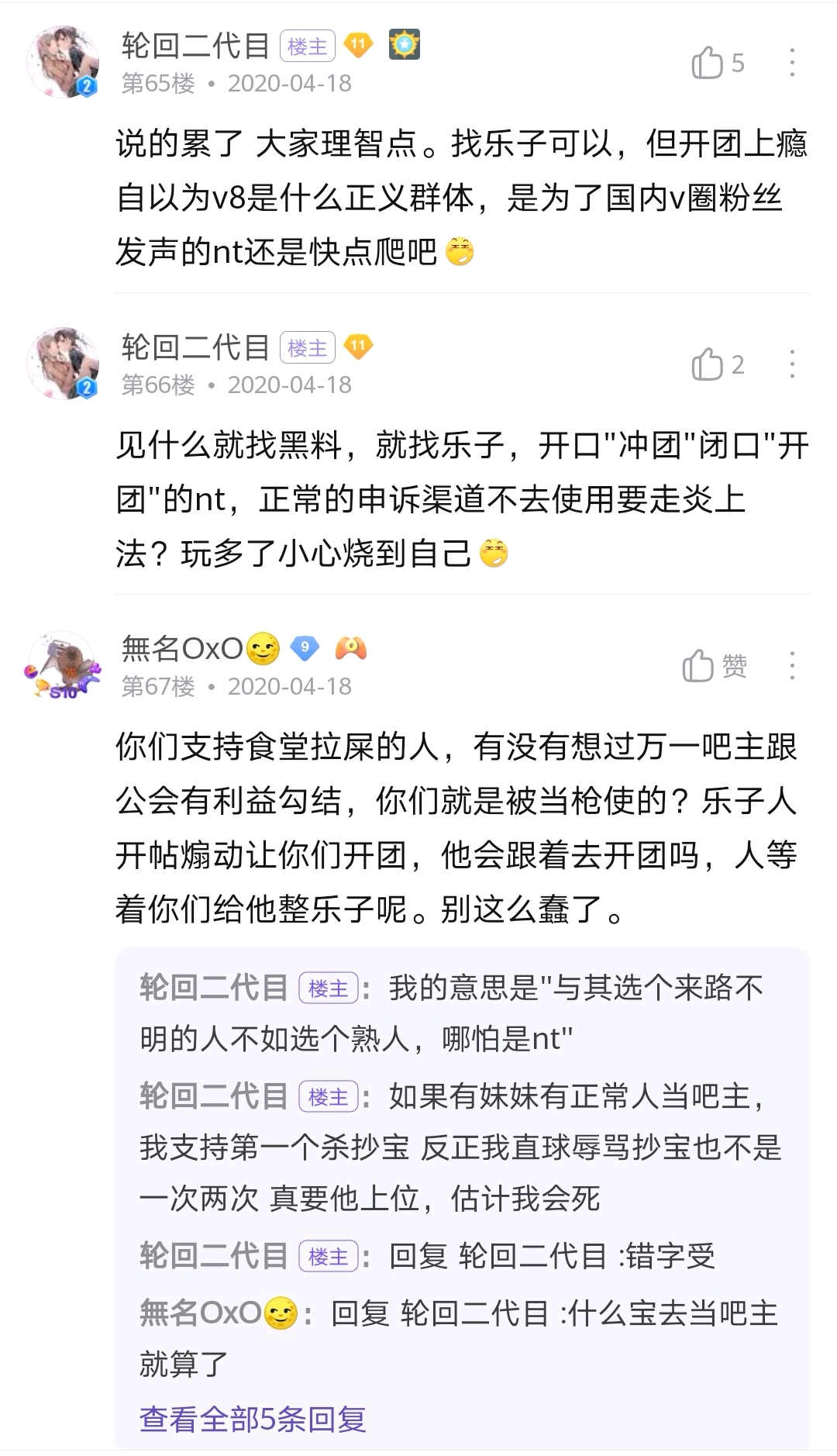Like 無名OxO's comment on floor 67
This screenshot has width=837, height=1456.
point(713,666)
